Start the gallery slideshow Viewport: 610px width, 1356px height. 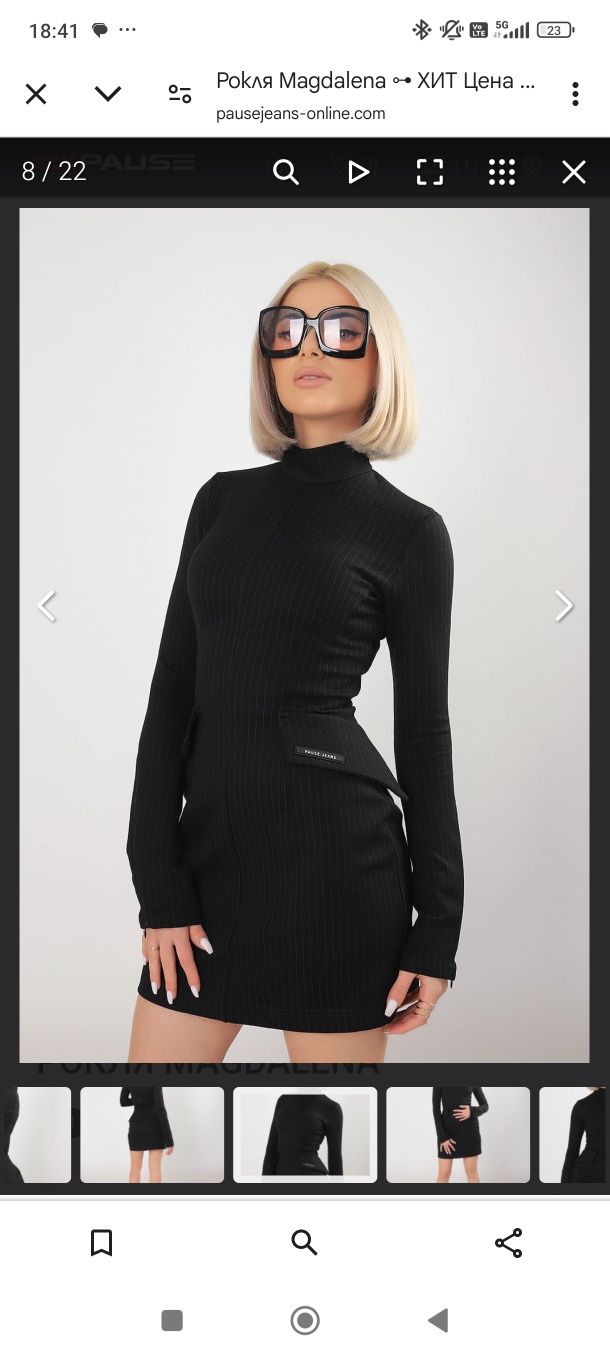[358, 172]
